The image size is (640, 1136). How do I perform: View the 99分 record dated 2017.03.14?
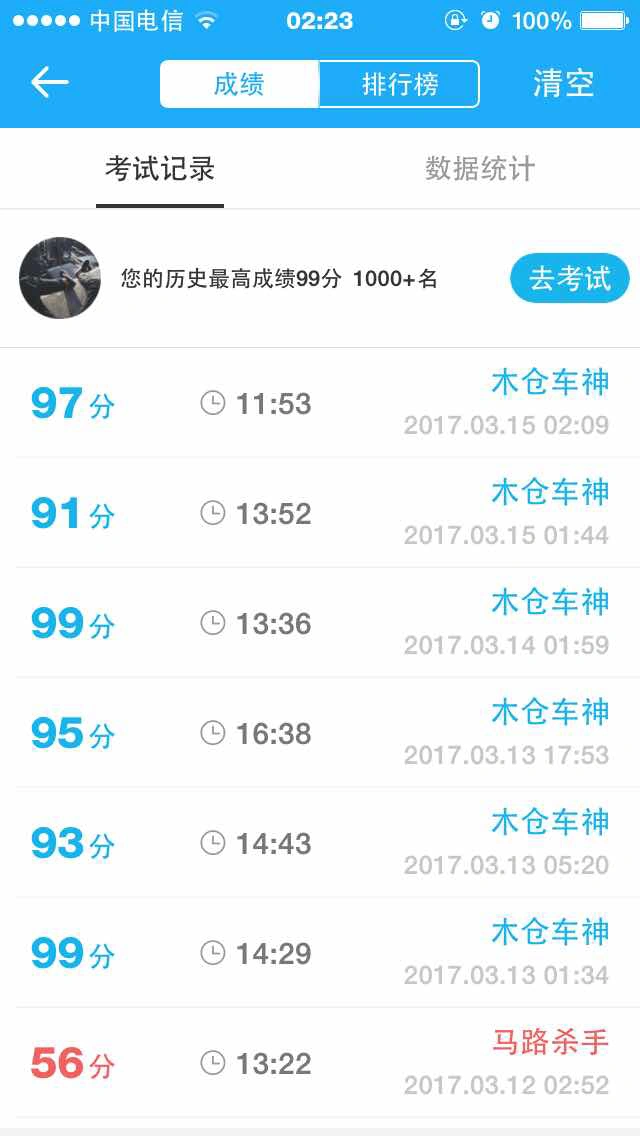click(x=320, y=623)
